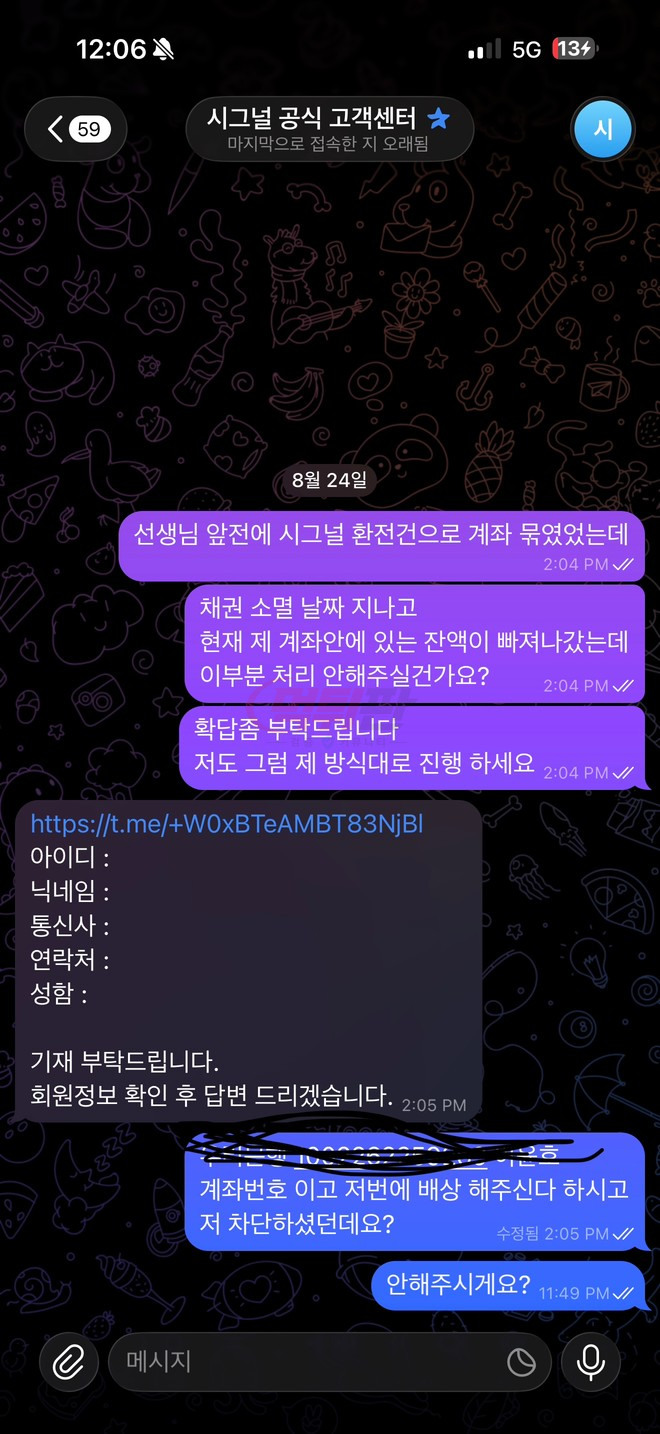Tap the paperclip attach icon
This screenshot has width=660, height=1434.
click(69, 1362)
